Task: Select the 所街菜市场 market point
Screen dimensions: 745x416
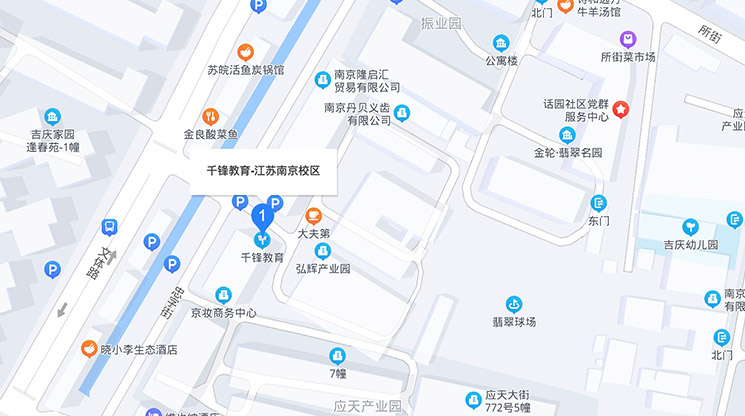Action: coord(628,40)
